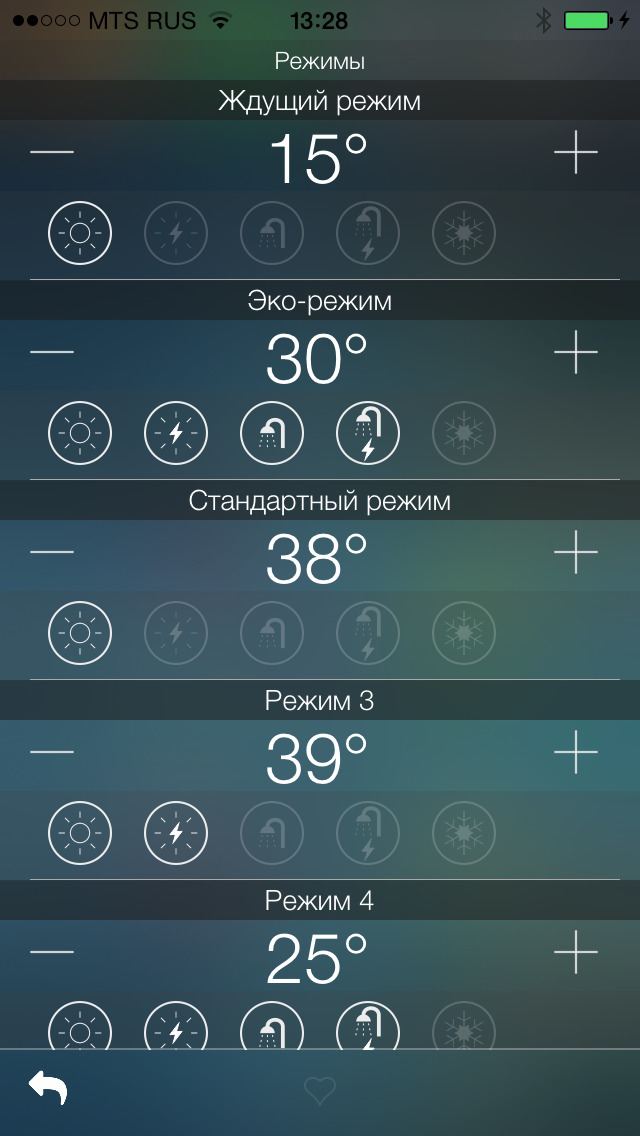Toggle the shower icon in Эко-режим
The image size is (640, 1136).
272,433
